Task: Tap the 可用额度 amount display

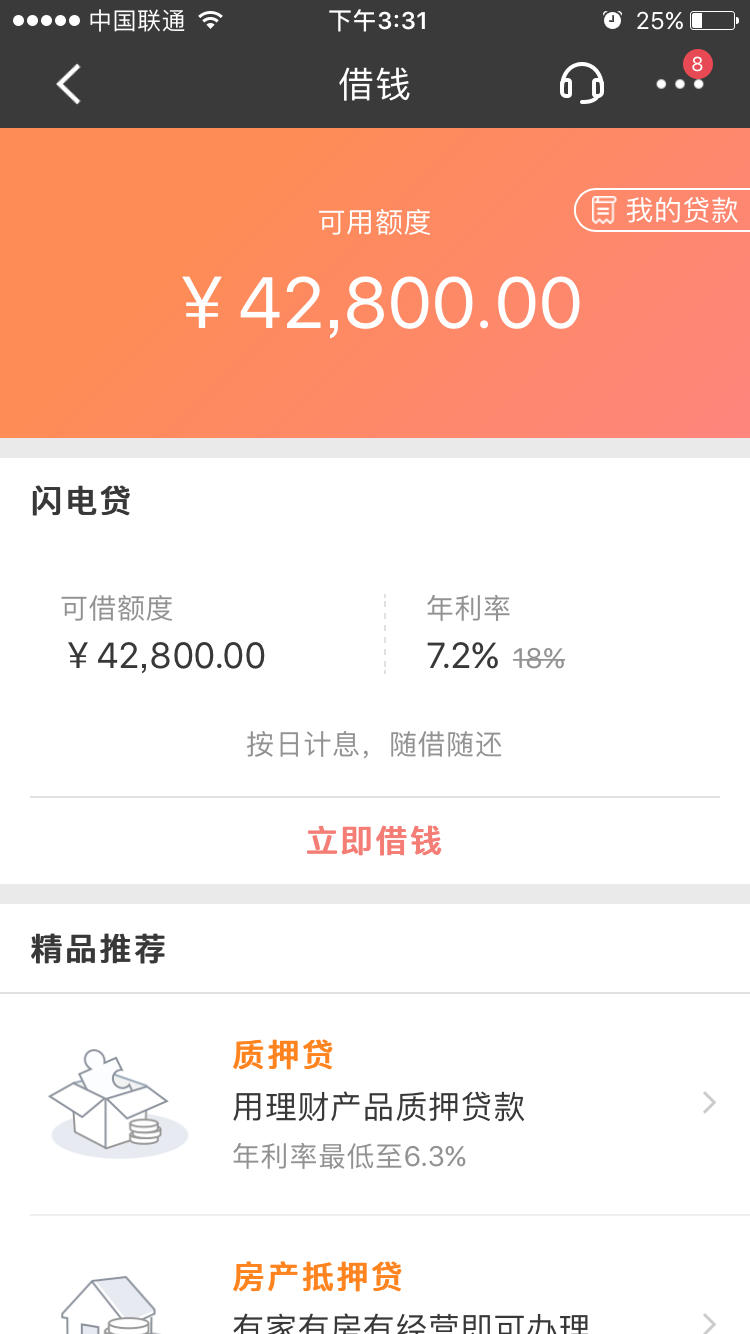Action: click(x=378, y=302)
